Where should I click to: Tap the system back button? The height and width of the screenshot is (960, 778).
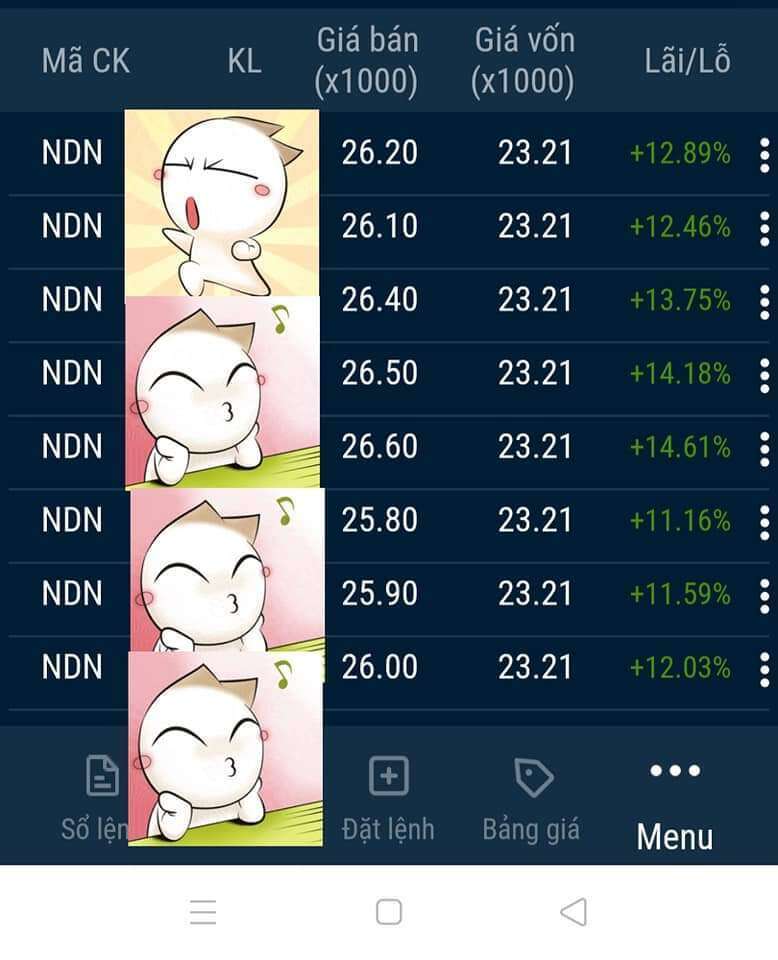tap(573, 912)
